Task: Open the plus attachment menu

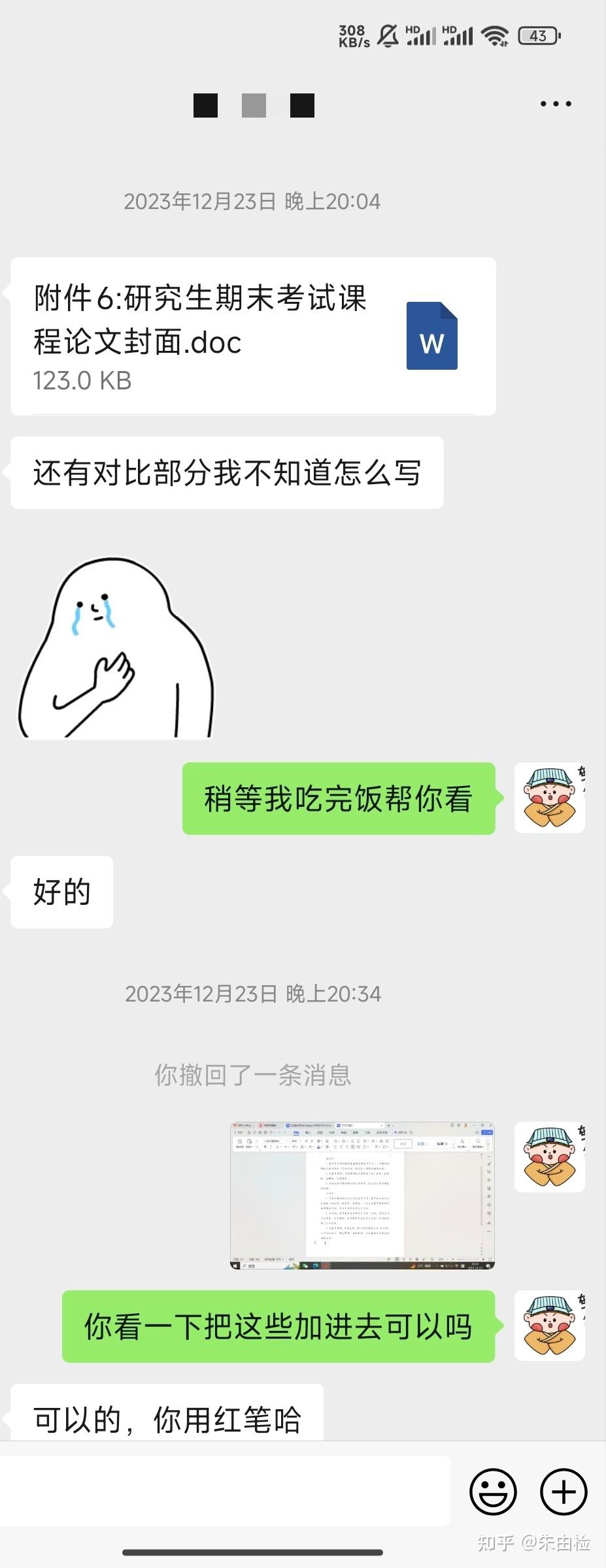Action: click(563, 1491)
